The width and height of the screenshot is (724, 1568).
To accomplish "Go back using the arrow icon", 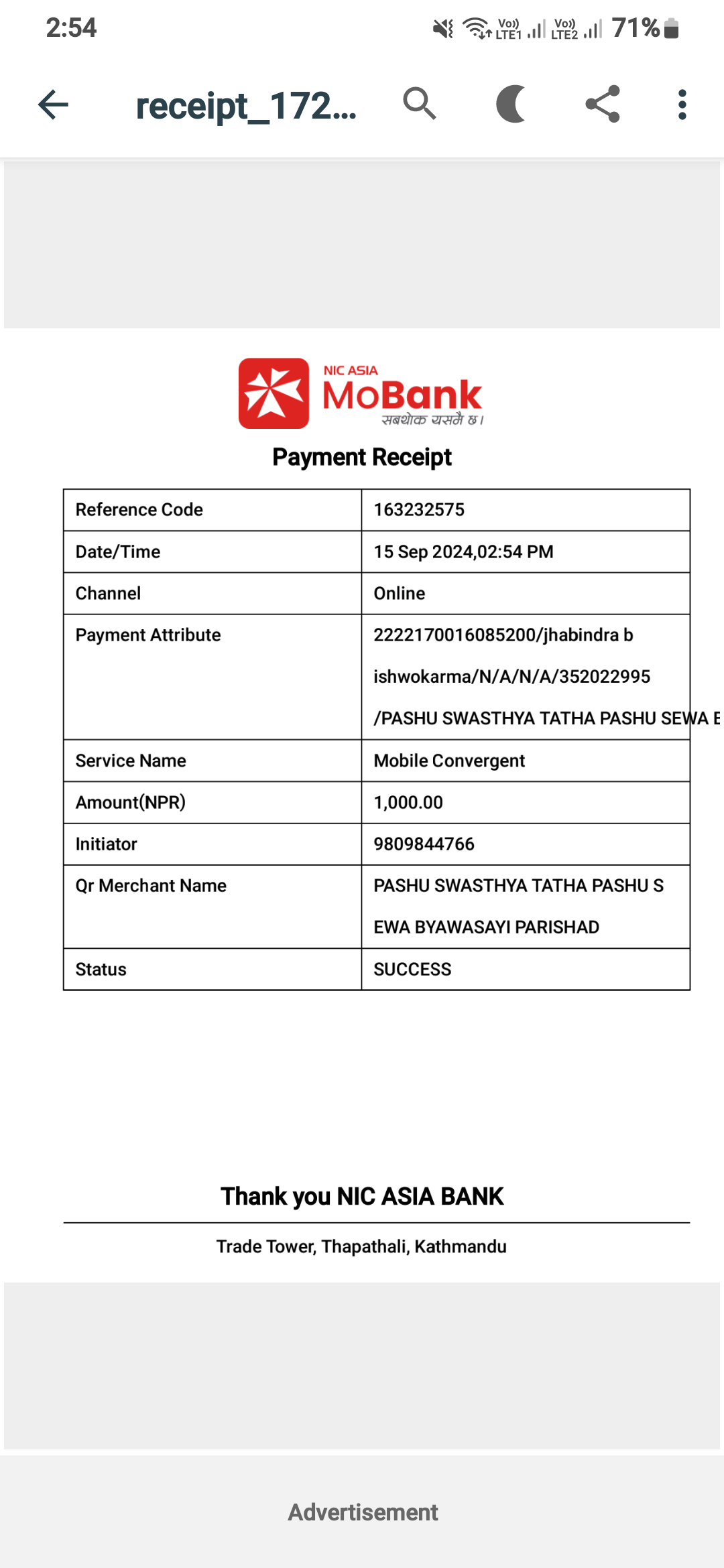I will point(54,105).
